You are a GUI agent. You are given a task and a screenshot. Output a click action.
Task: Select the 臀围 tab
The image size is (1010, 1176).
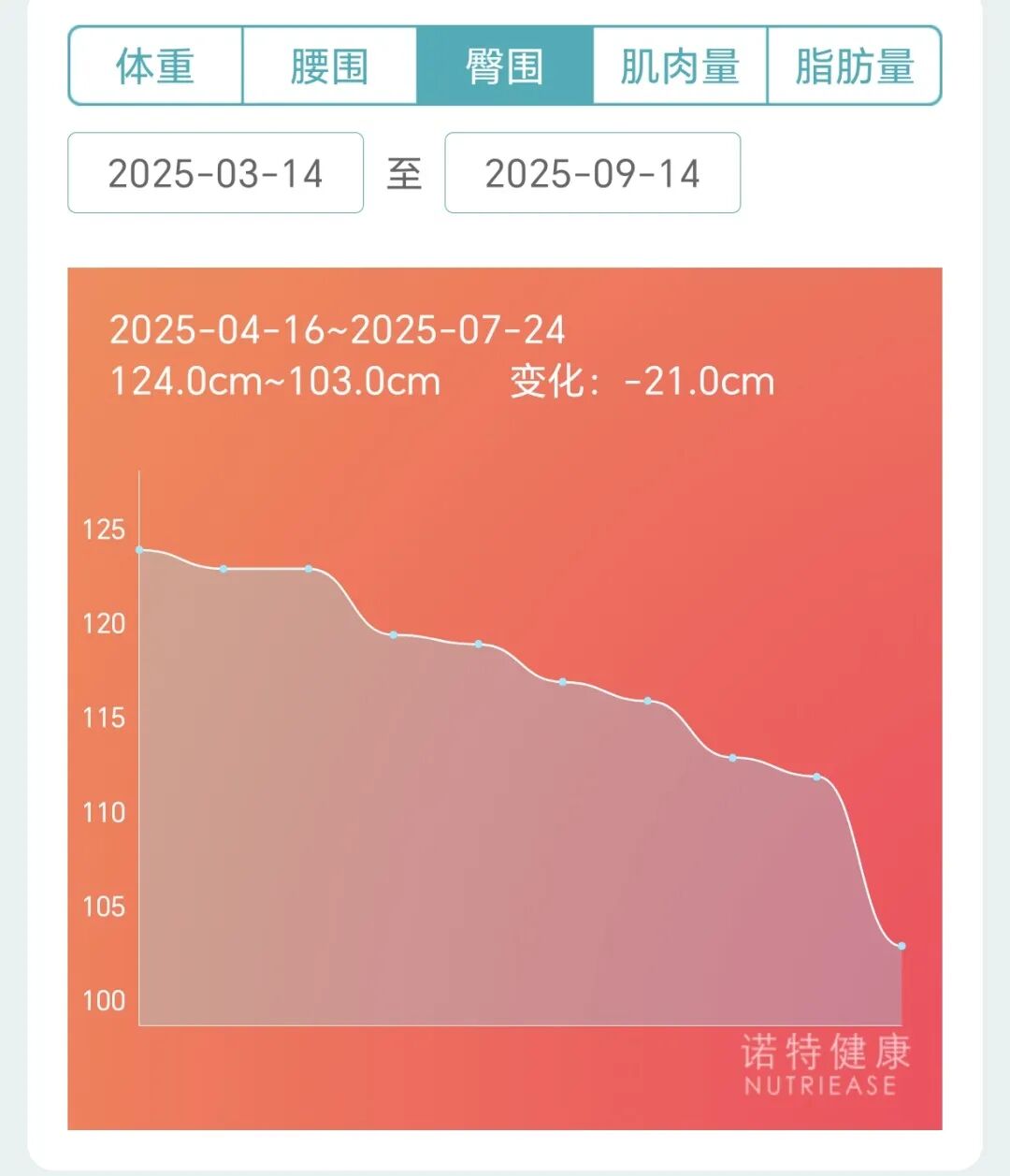point(504,66)
